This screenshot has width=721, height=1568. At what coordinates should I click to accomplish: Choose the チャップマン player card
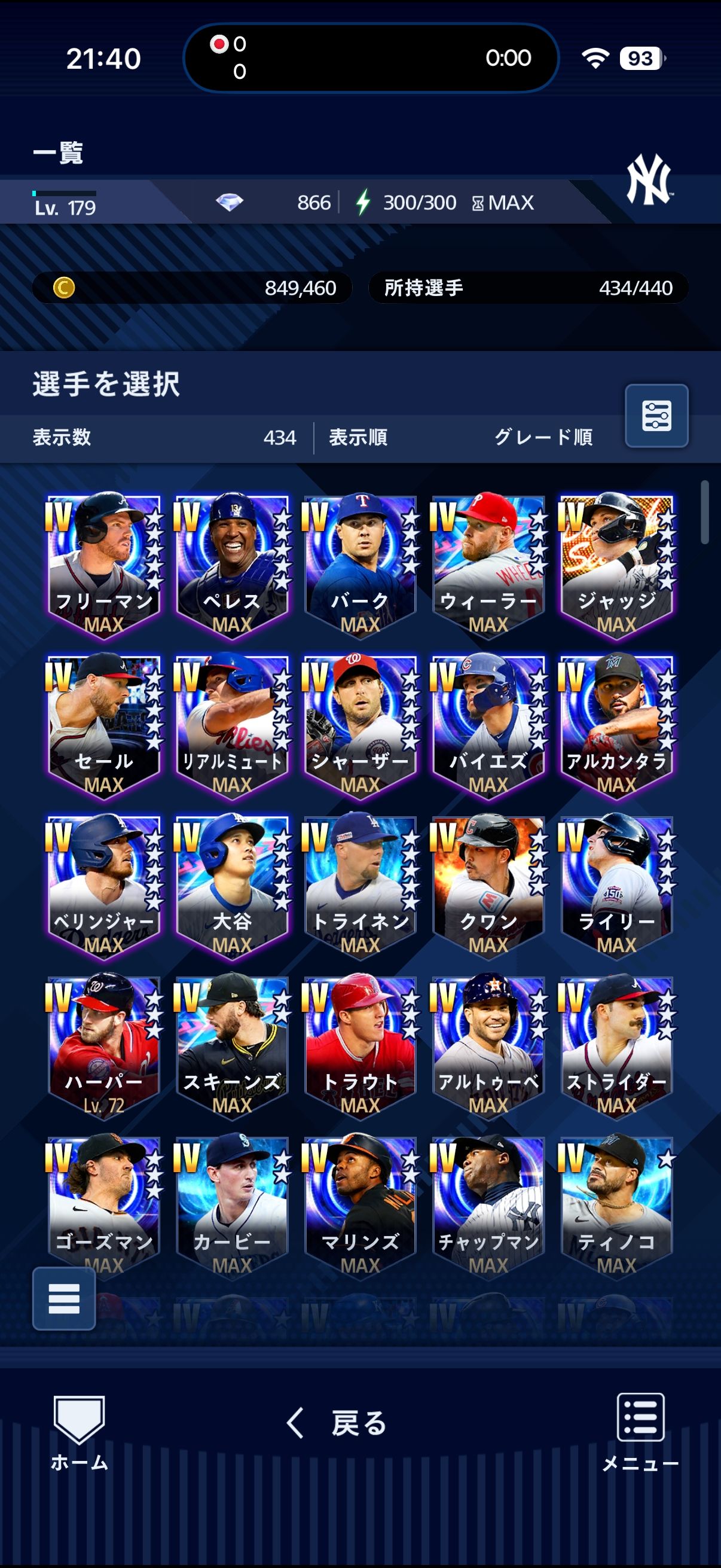pos(488,1206)
